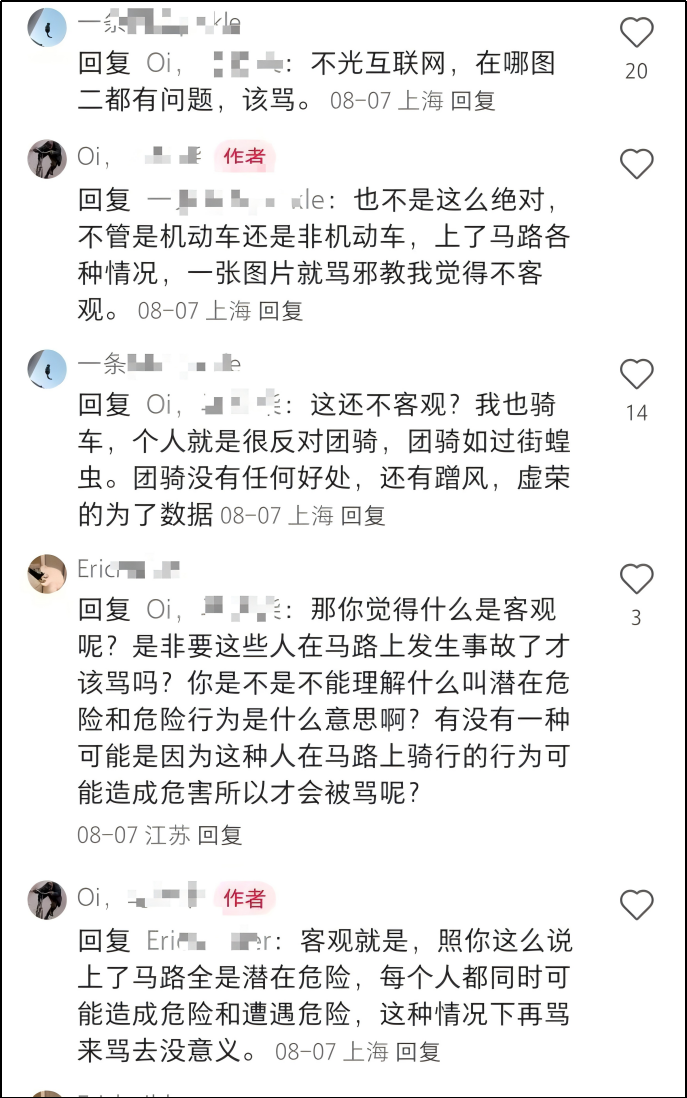Like Eric's comment with 3 likes

636,578
